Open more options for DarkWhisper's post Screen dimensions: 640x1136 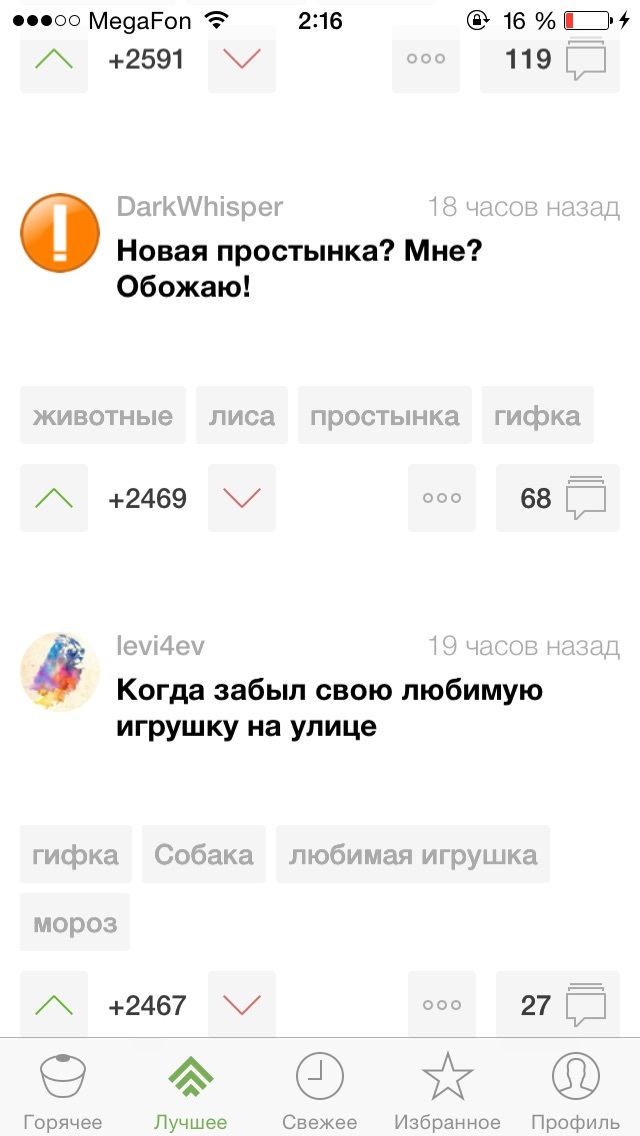tap(442, 498)
